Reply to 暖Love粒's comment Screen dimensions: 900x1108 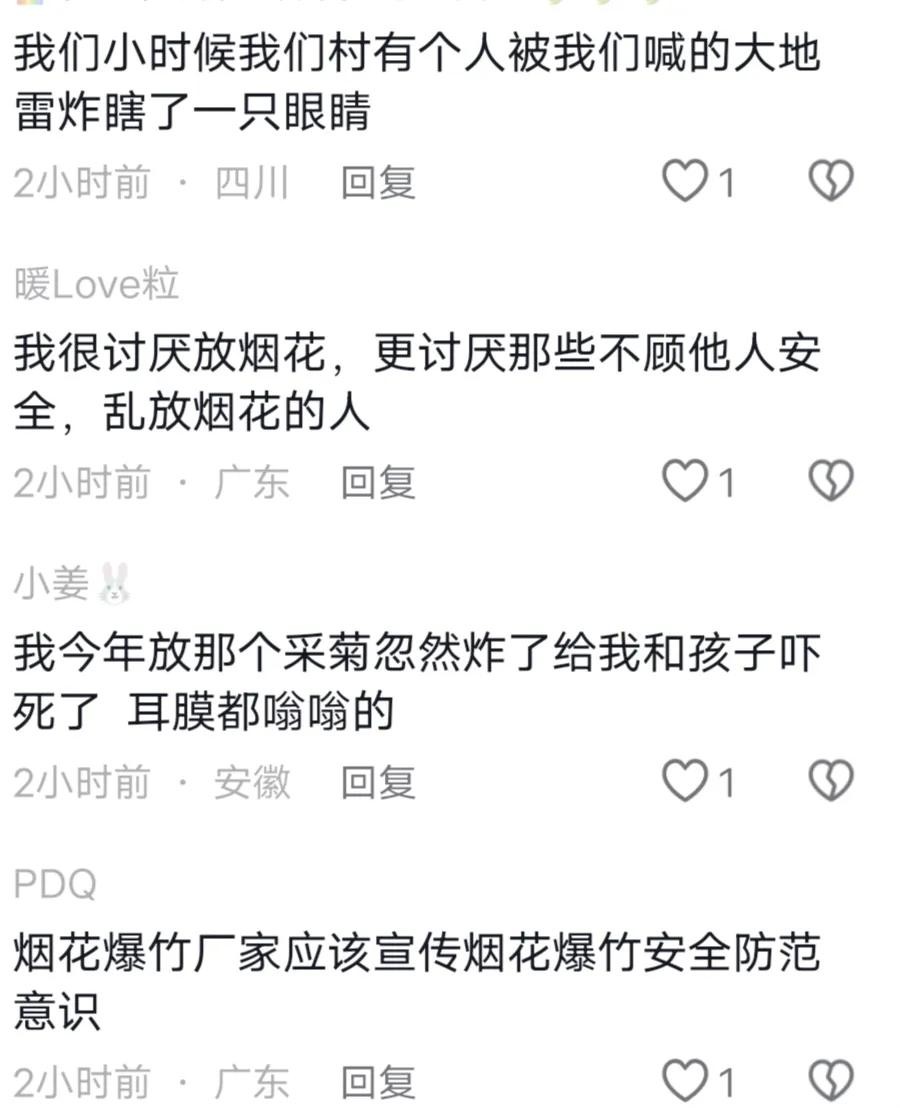378,483
